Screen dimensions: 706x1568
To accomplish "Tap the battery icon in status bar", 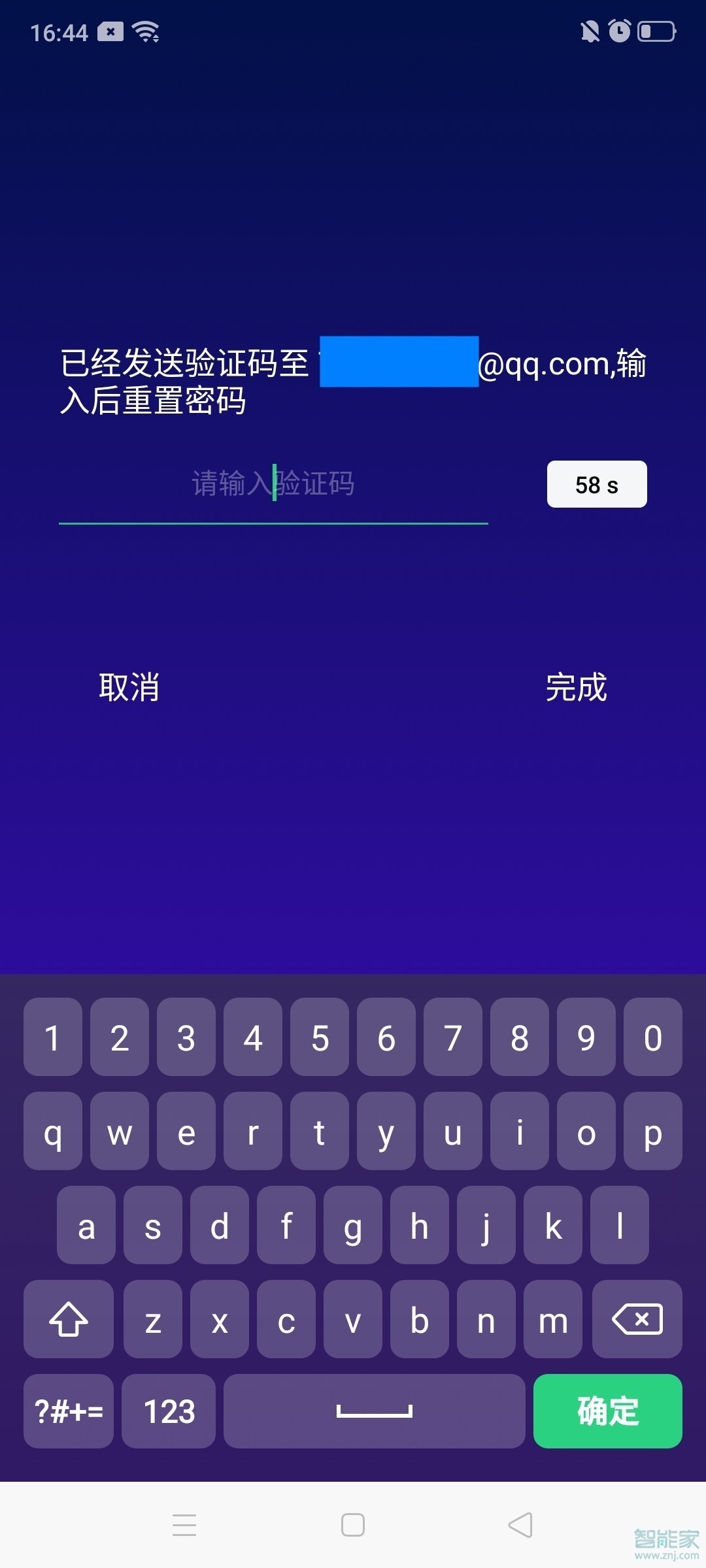I will pyautogui.click(x=657, y=31).
